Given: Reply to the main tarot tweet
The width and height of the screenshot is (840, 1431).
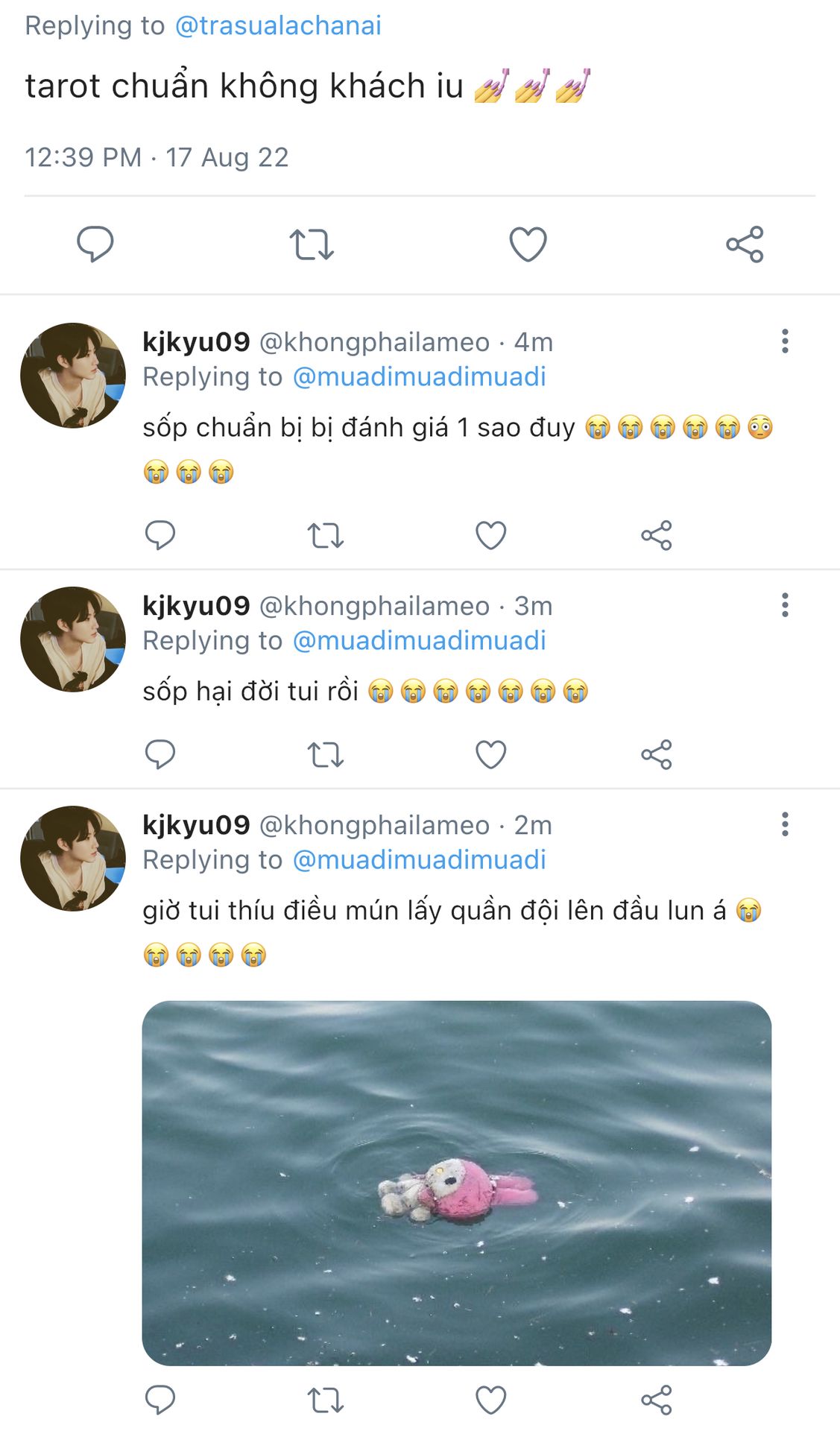Looking at the screenshot, I should coord(95,244).
